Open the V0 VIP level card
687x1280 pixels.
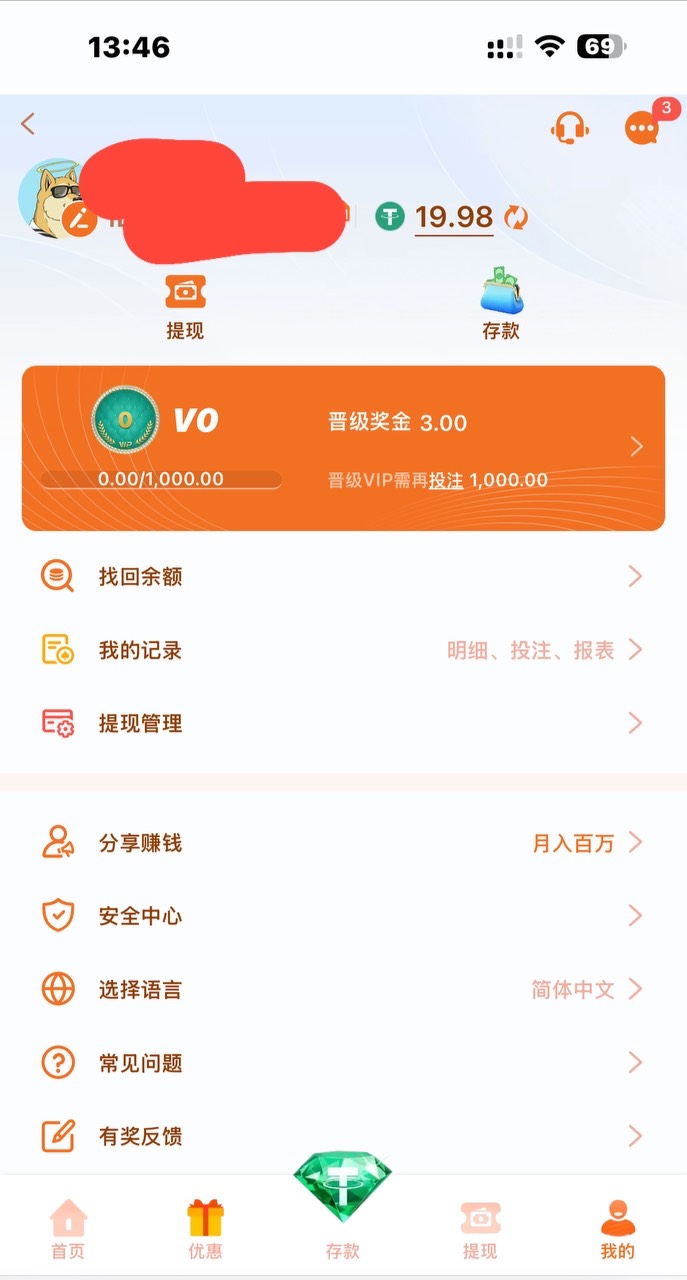coord(343,448)
